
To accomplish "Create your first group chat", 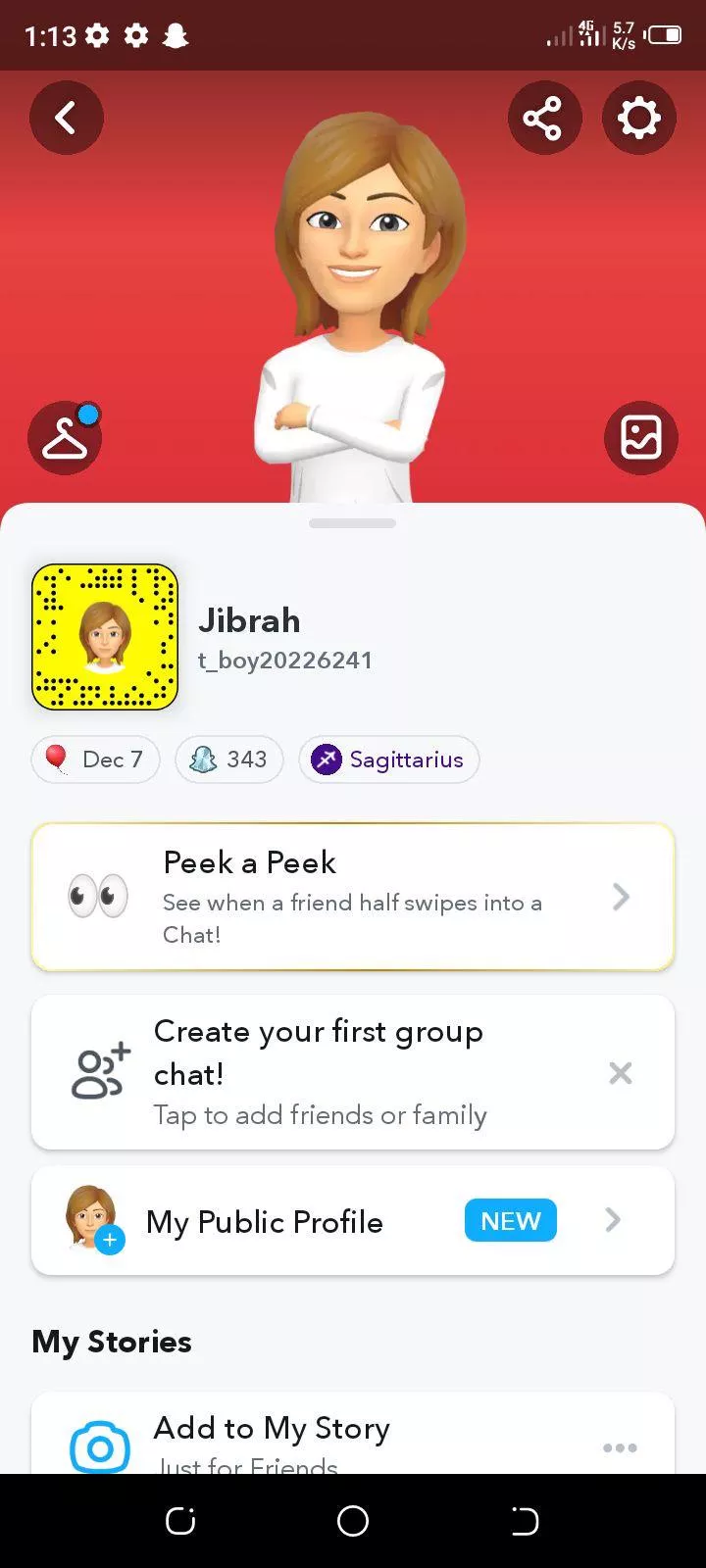I will tap(319, 1072).
